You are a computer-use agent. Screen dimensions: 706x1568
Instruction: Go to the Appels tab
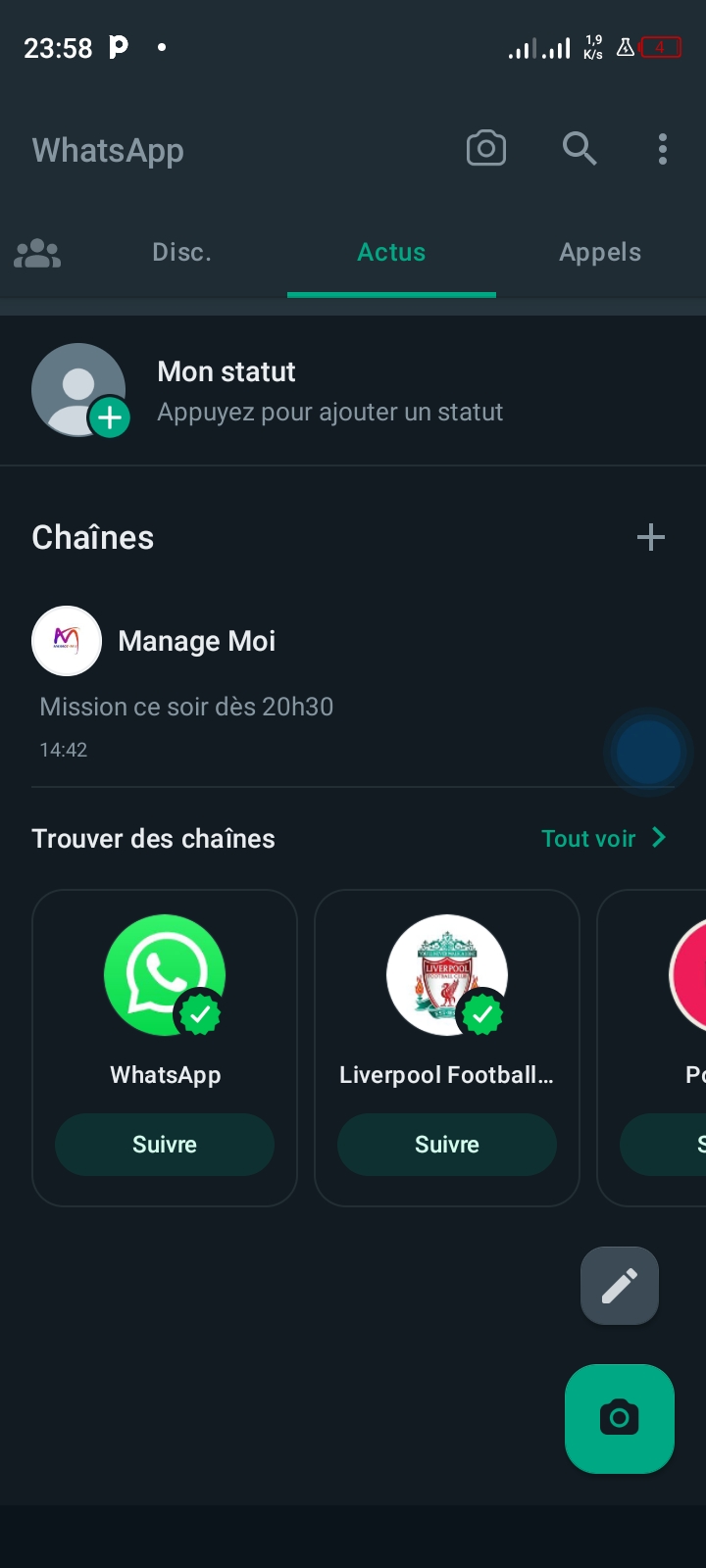tap(600, 252)
